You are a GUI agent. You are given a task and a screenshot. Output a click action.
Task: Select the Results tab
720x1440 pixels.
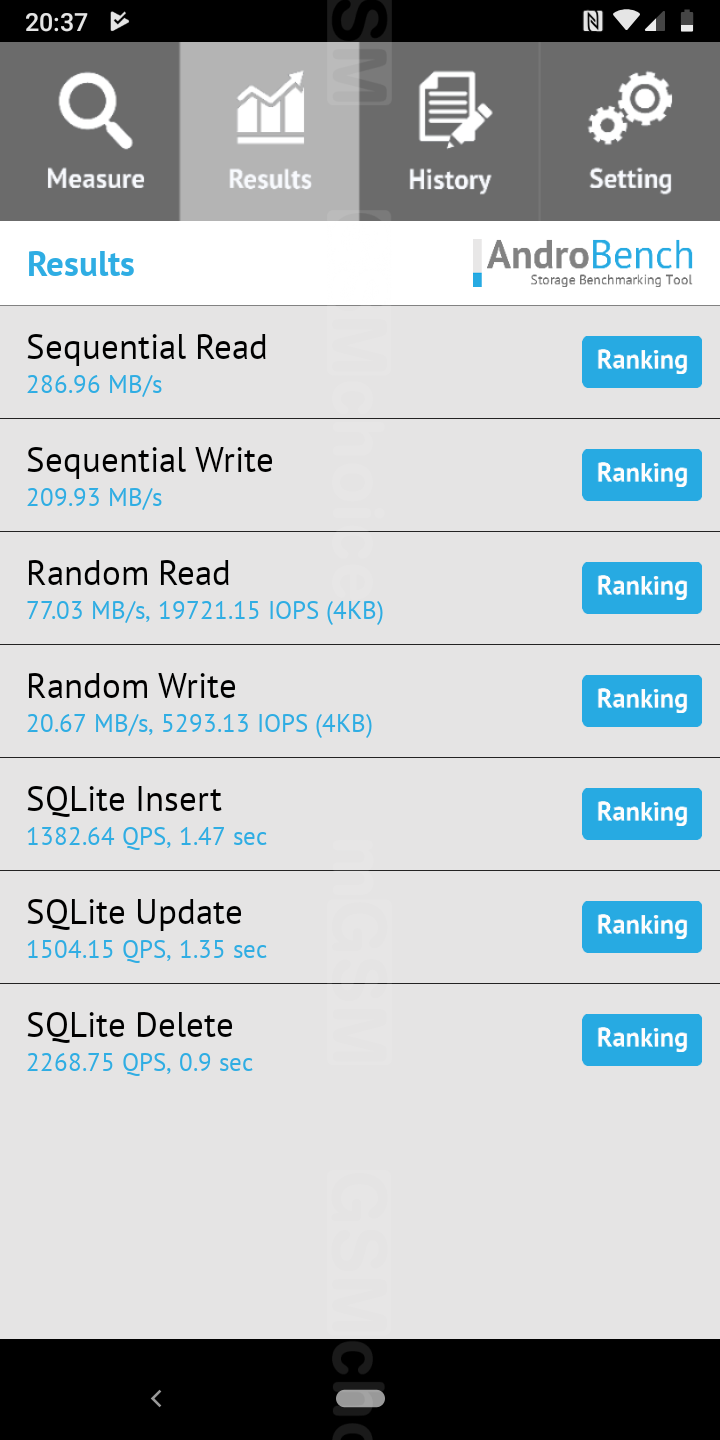[x=270, y=131]
